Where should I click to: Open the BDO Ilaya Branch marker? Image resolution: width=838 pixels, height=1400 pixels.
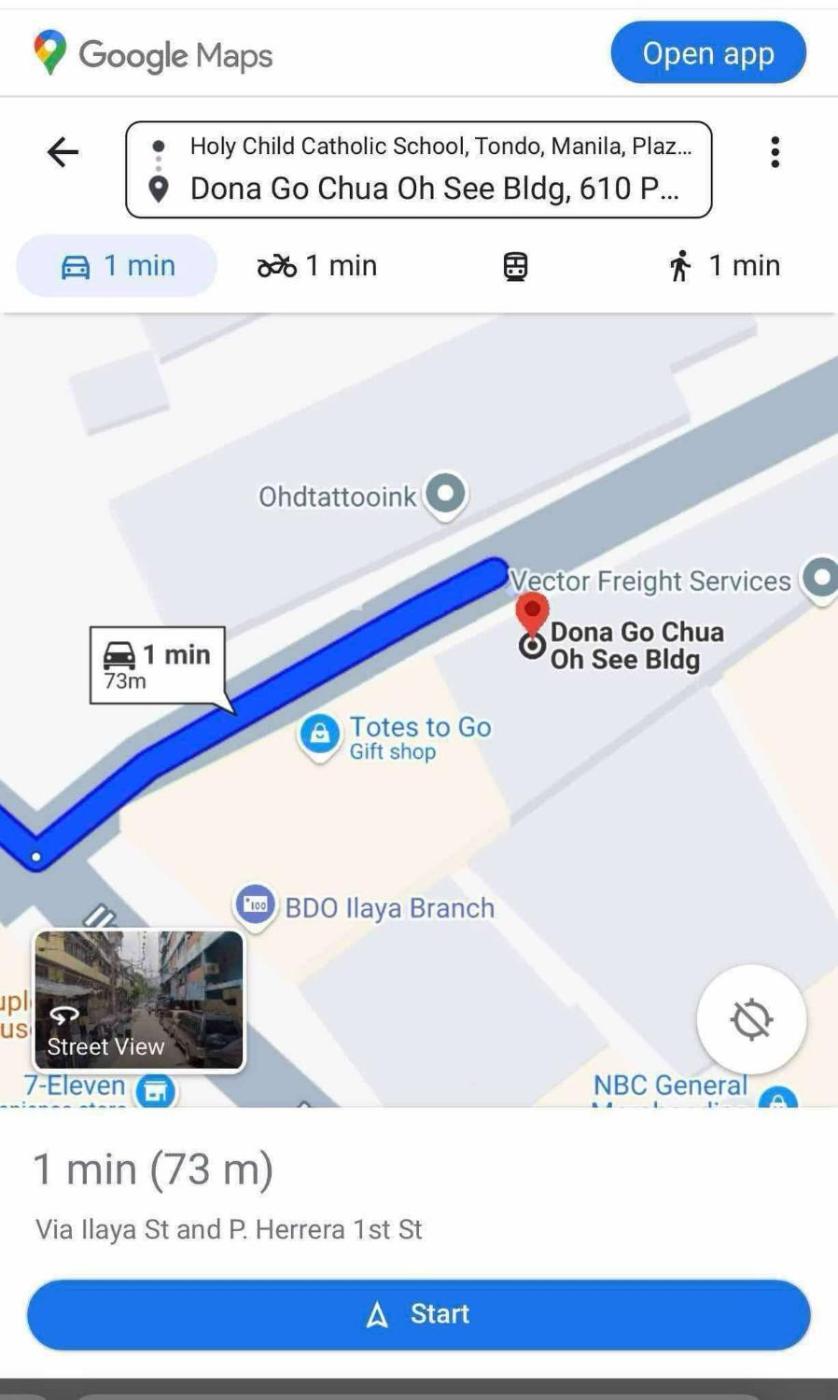[256, 907]
